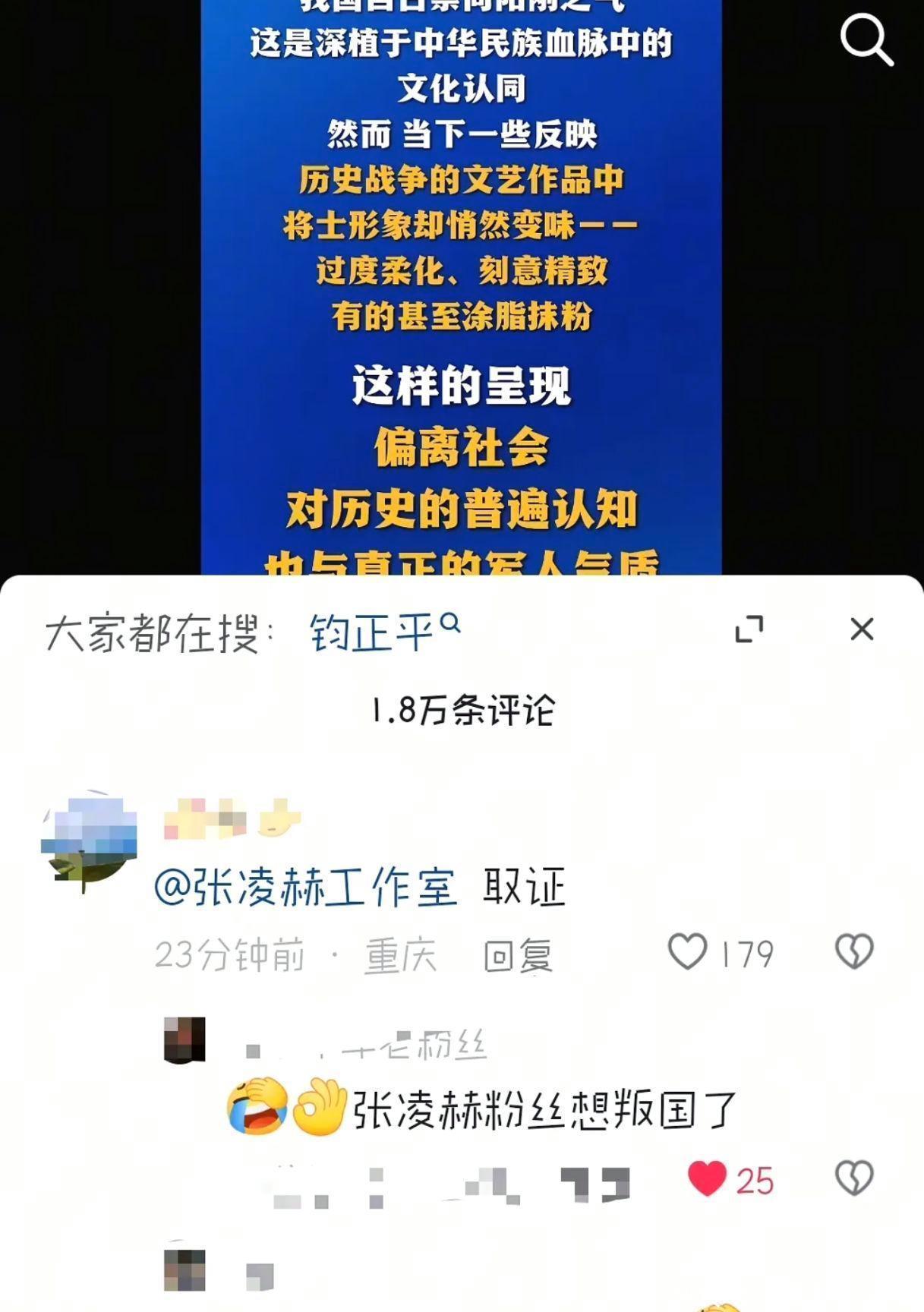The width and height of the screenshot is (924, 1312).
Task: Search the trending term 钧正平
Action: [383, 632]
